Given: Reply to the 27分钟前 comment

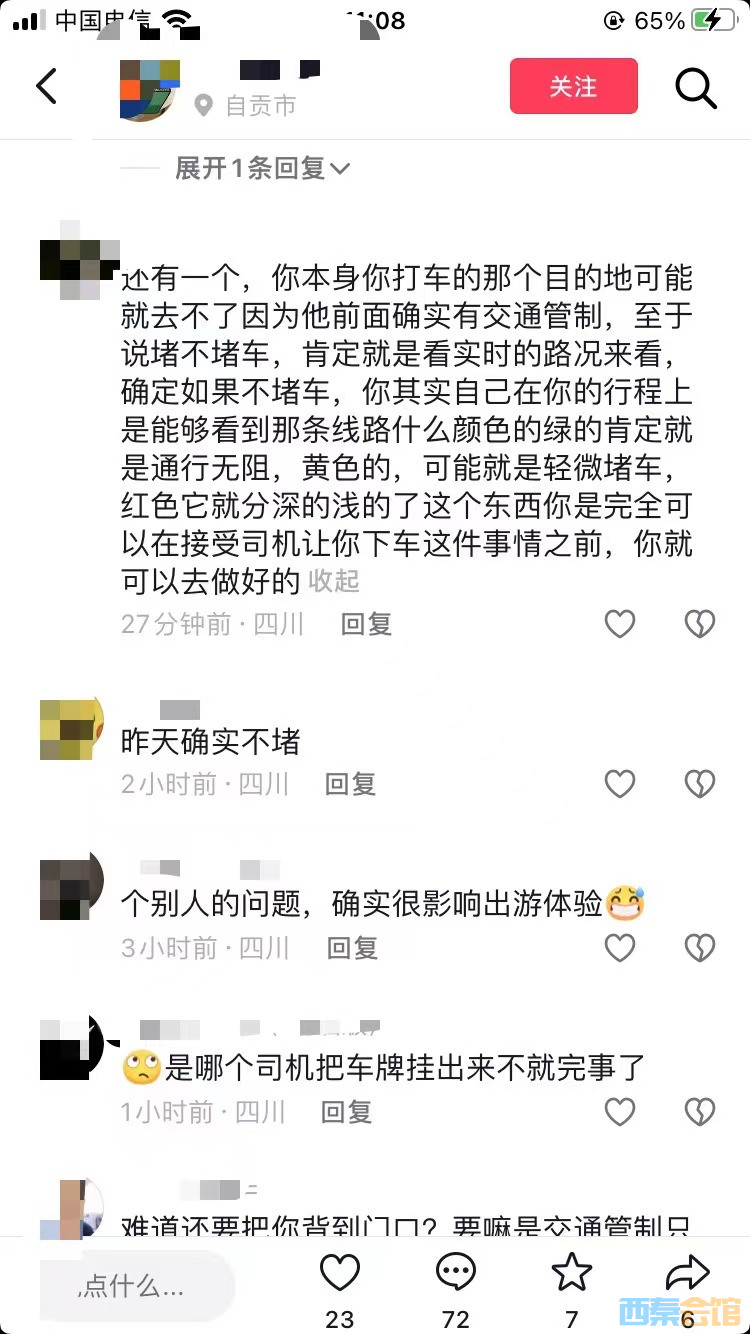Looking at the screenshot, I should click(366, 624).
